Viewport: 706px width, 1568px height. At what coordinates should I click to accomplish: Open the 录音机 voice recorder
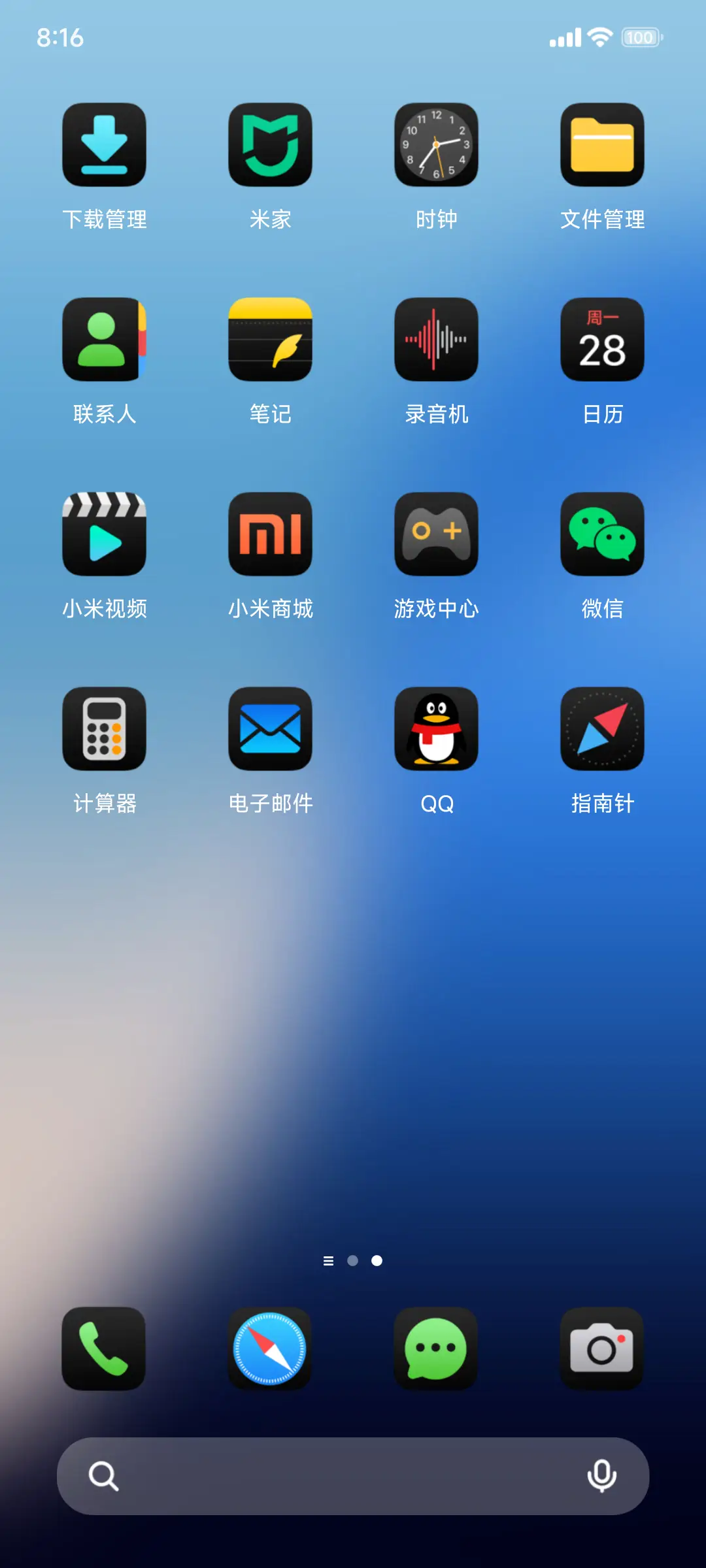click(x=436, y=339)
